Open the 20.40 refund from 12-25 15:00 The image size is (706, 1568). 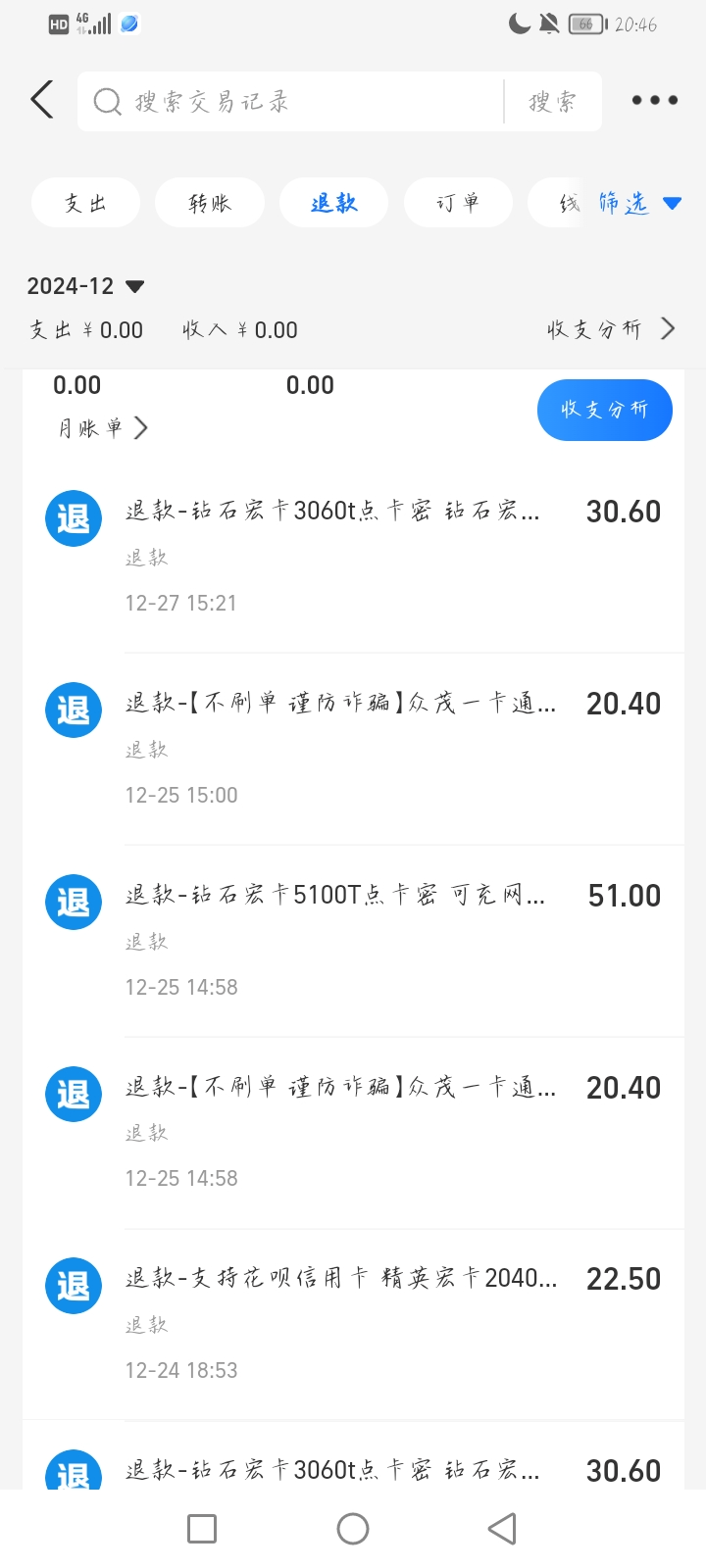(x=353, y=747)
